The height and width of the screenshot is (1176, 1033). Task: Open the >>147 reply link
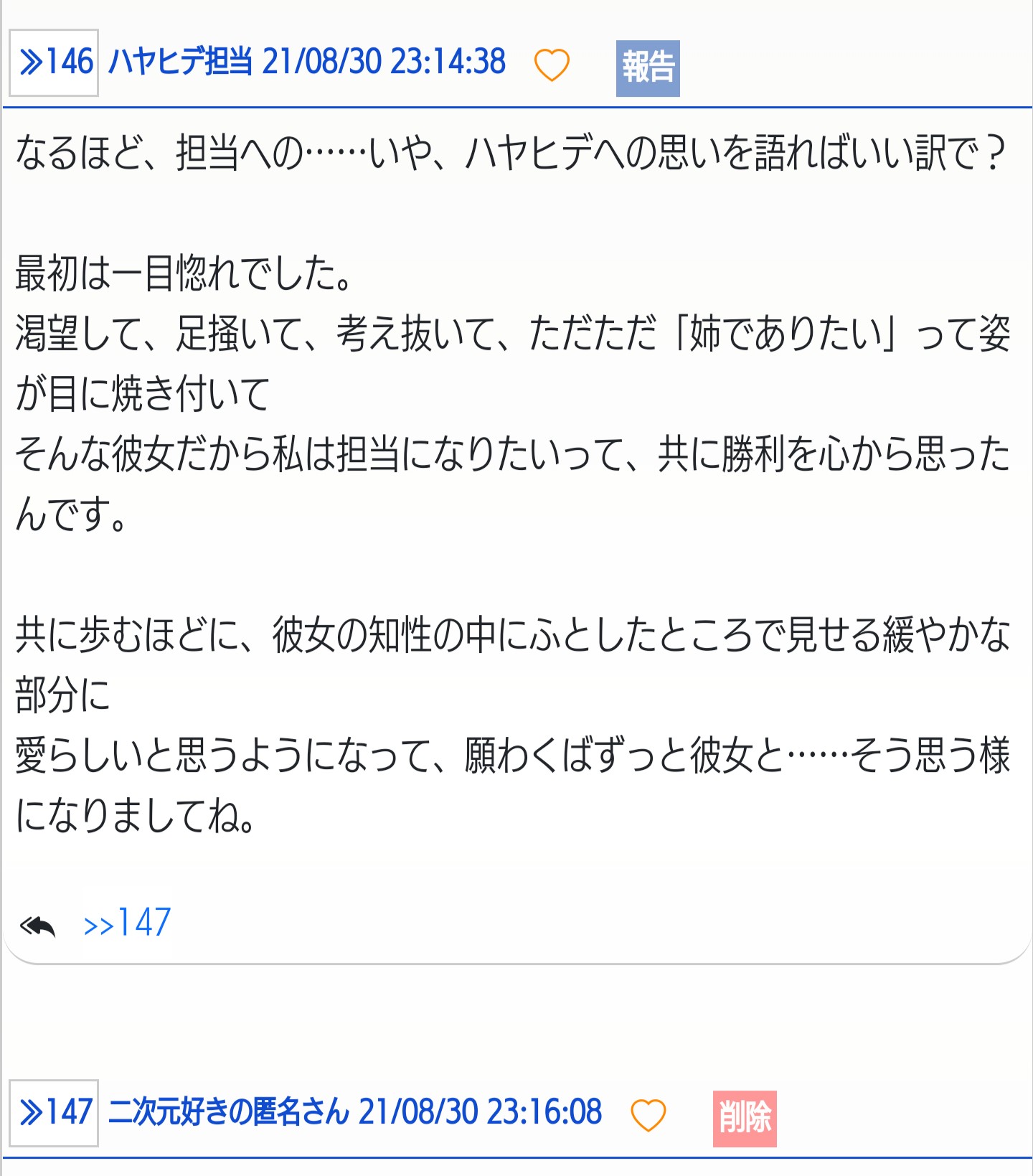click(x=127, y=923)
